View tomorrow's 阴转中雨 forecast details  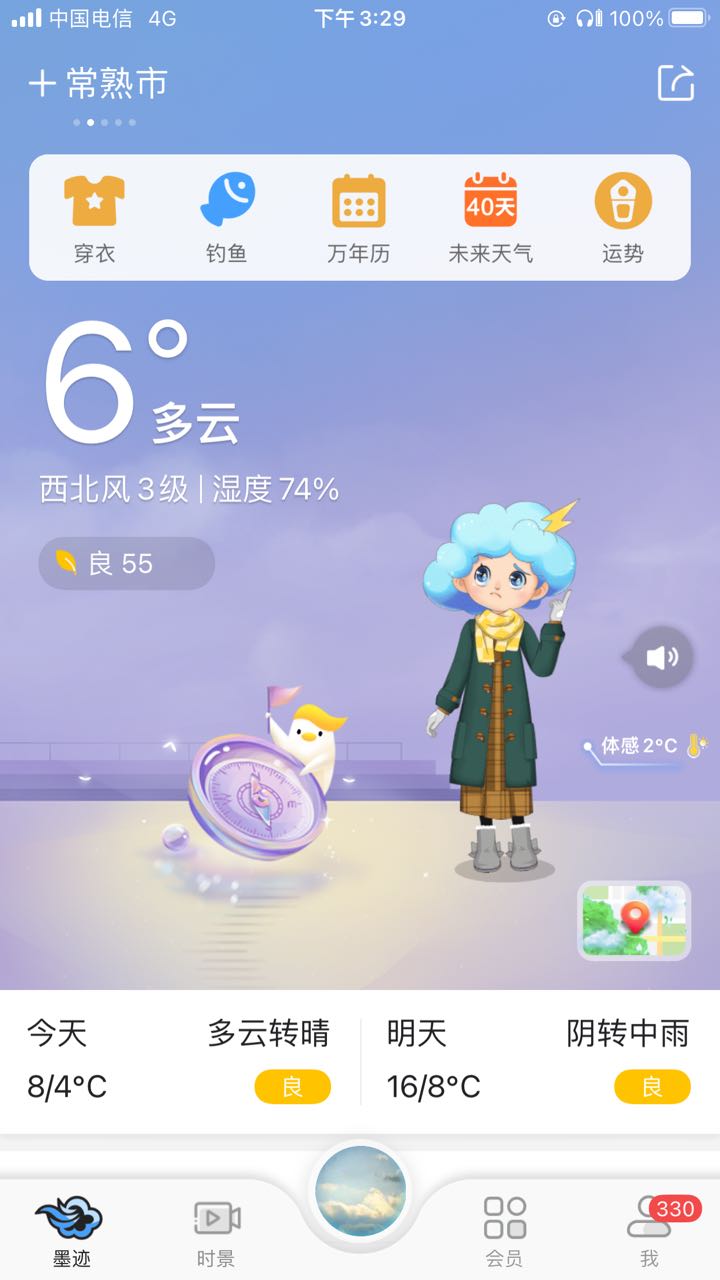[540, 1060]
